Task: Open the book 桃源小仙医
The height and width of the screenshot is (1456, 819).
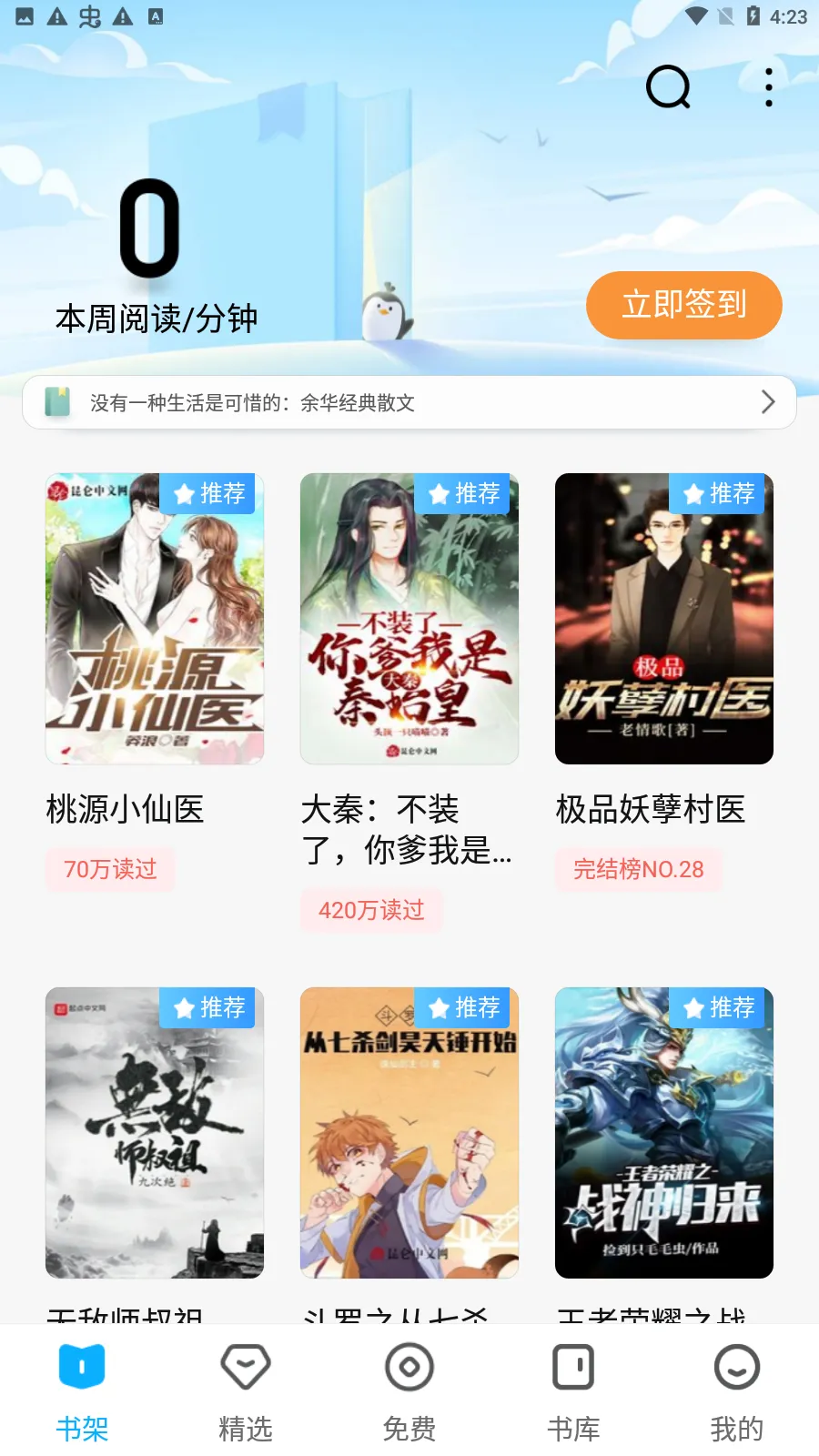Action: (155, 619)
